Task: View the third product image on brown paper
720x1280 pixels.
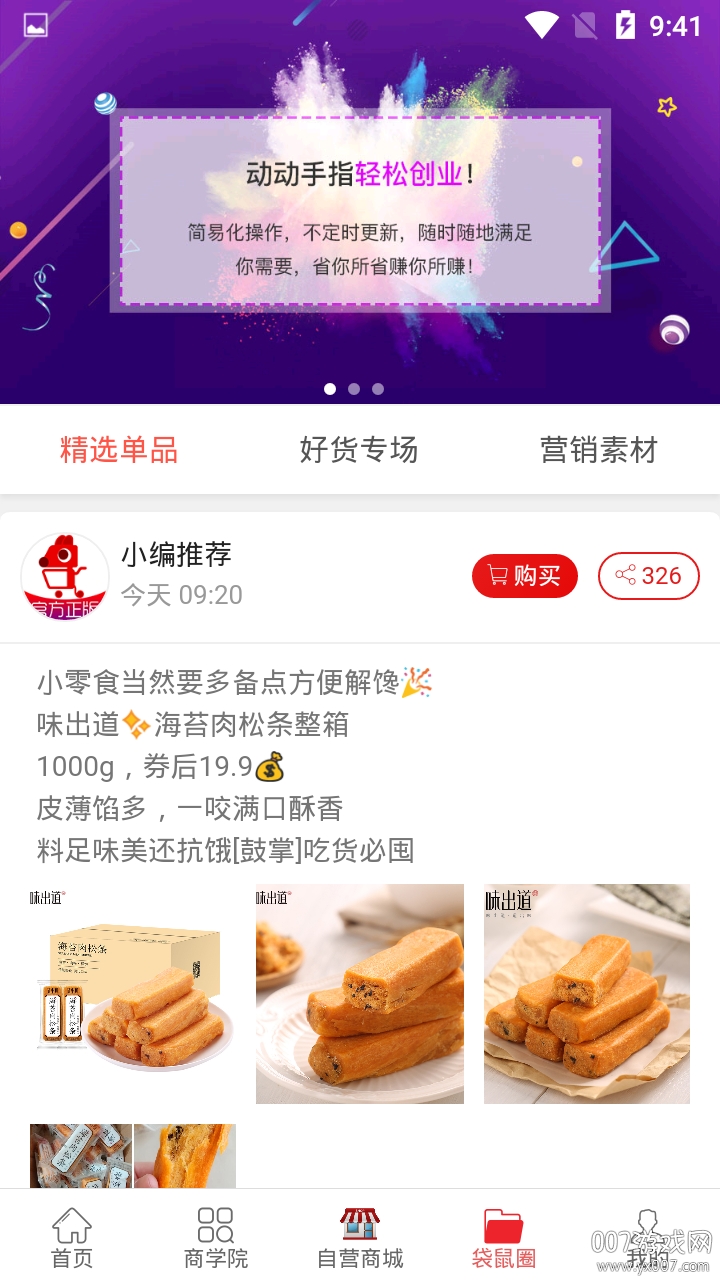Action: pyautogui.click(x=587, y=994)
